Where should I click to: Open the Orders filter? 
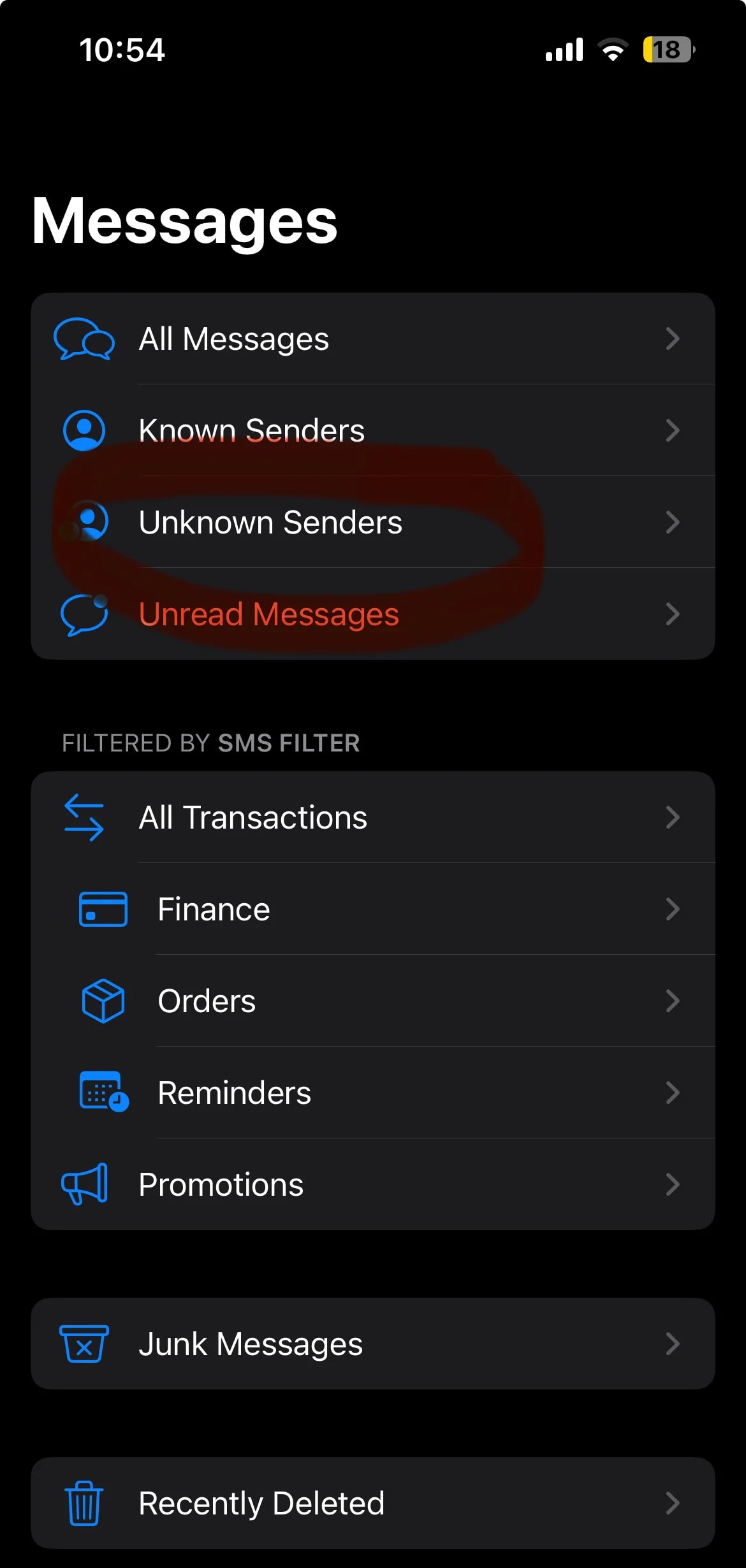373,1001
